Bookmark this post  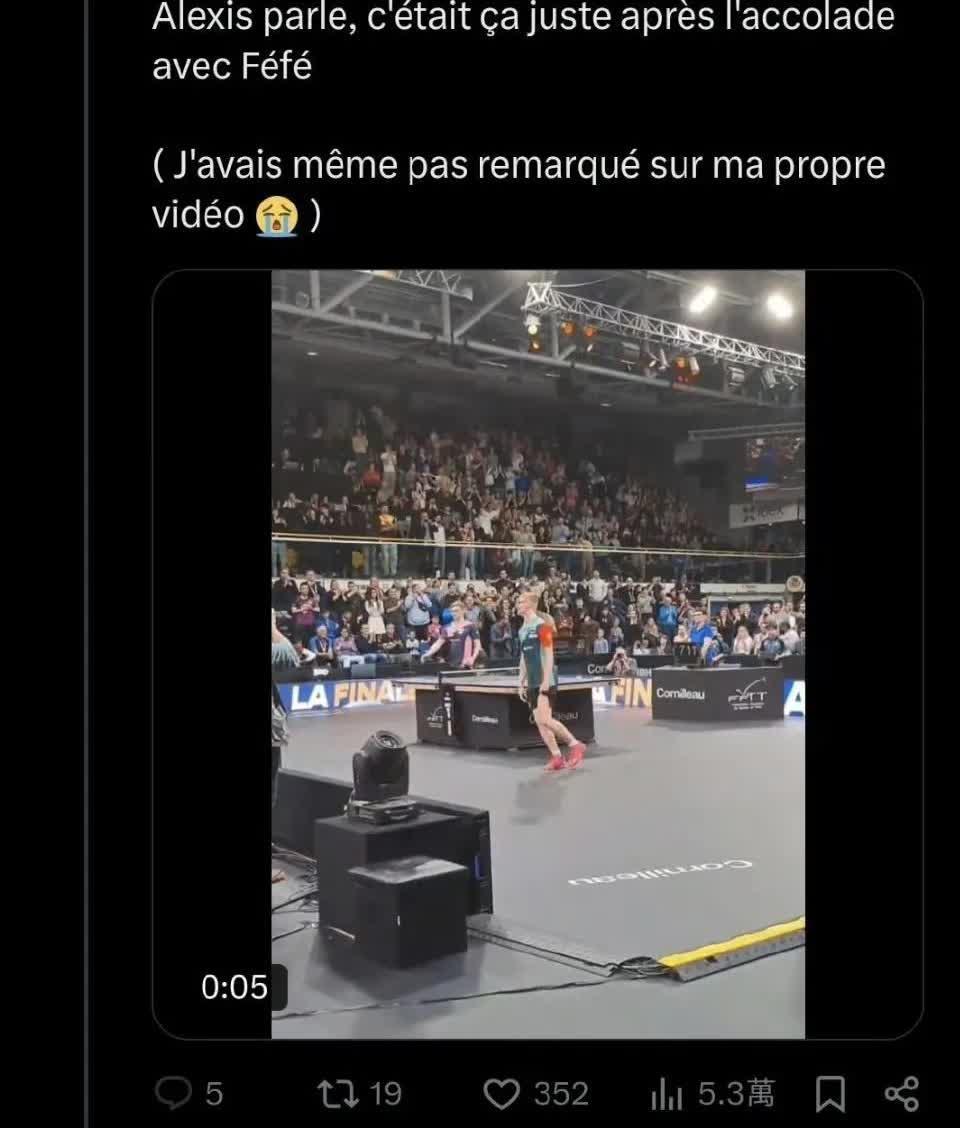pos(829,1094)
